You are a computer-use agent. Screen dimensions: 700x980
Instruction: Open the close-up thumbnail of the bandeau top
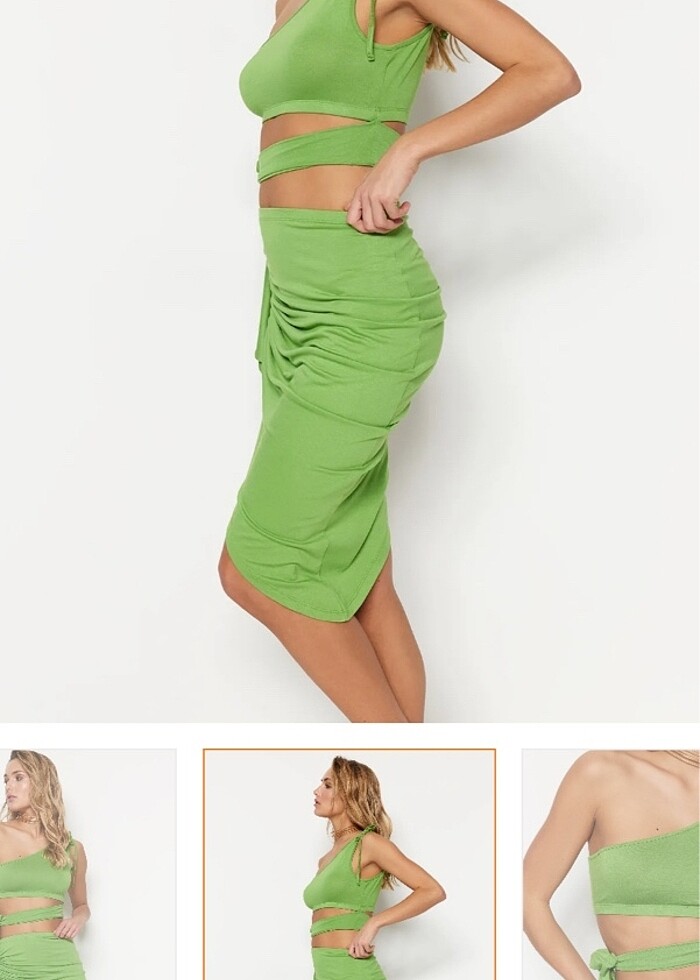pyautogui.click(x=612, y=865)
